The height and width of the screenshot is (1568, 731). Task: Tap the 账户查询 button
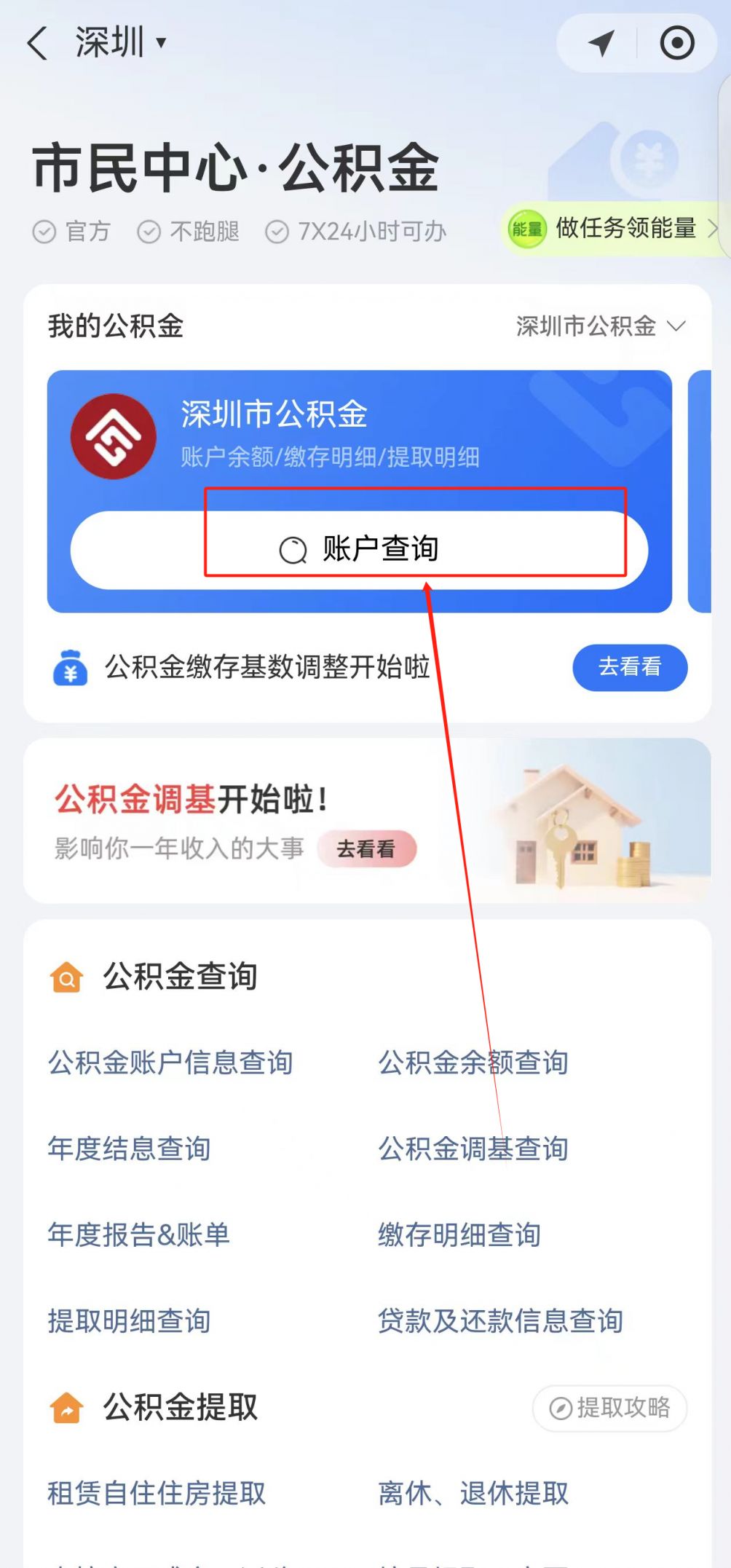[359, 549]
